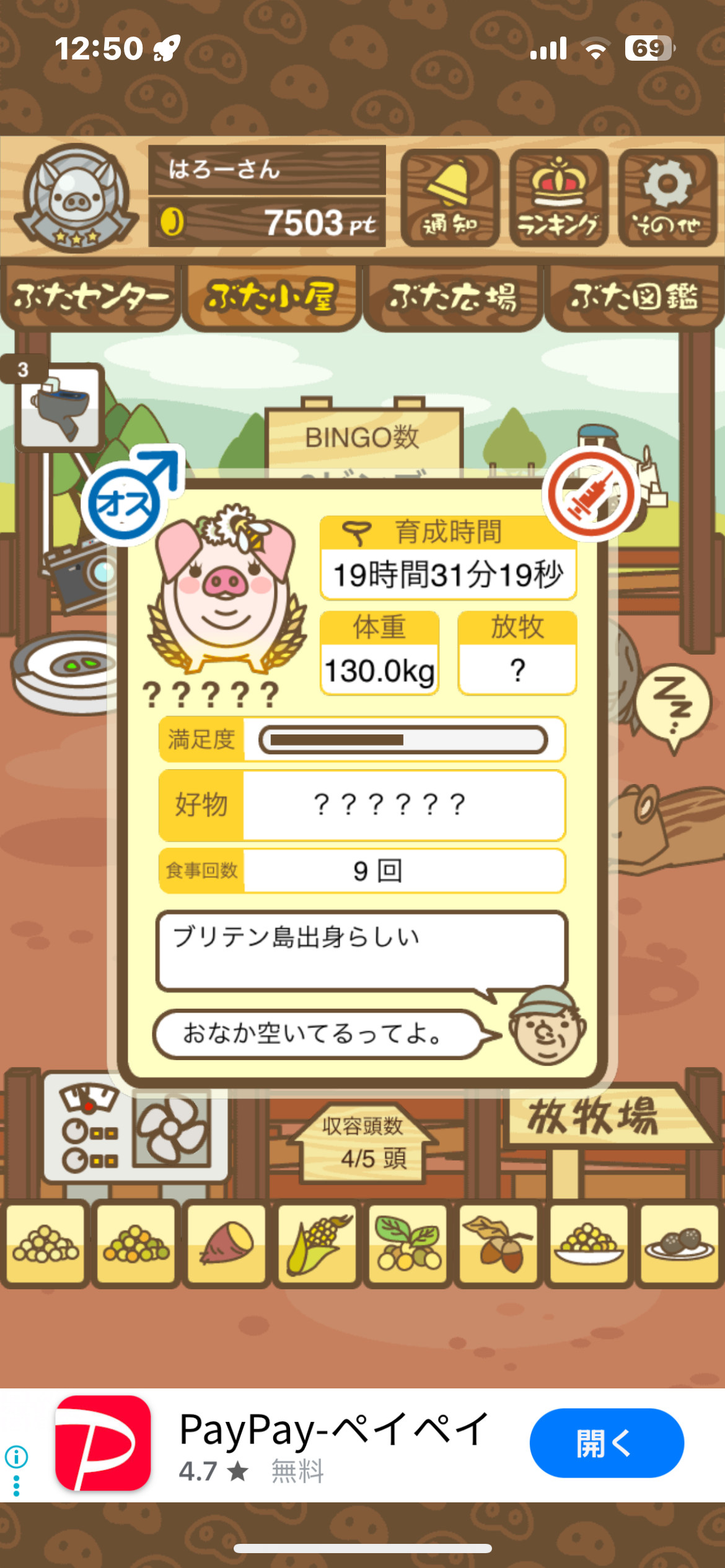Open その他 settings gear
This screenshot has width=725, height=1568.
click(x=667, y=198)
